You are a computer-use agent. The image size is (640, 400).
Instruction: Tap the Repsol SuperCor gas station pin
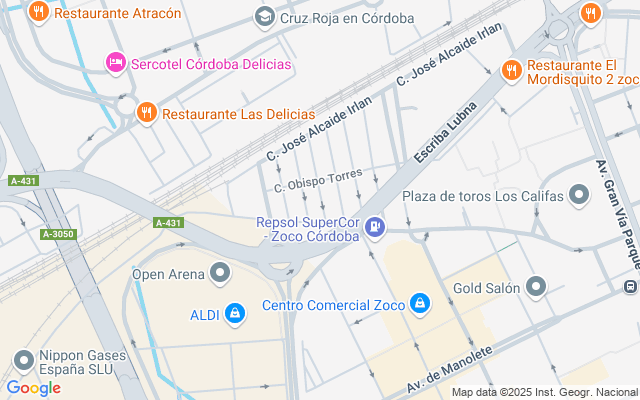[375, 228]
